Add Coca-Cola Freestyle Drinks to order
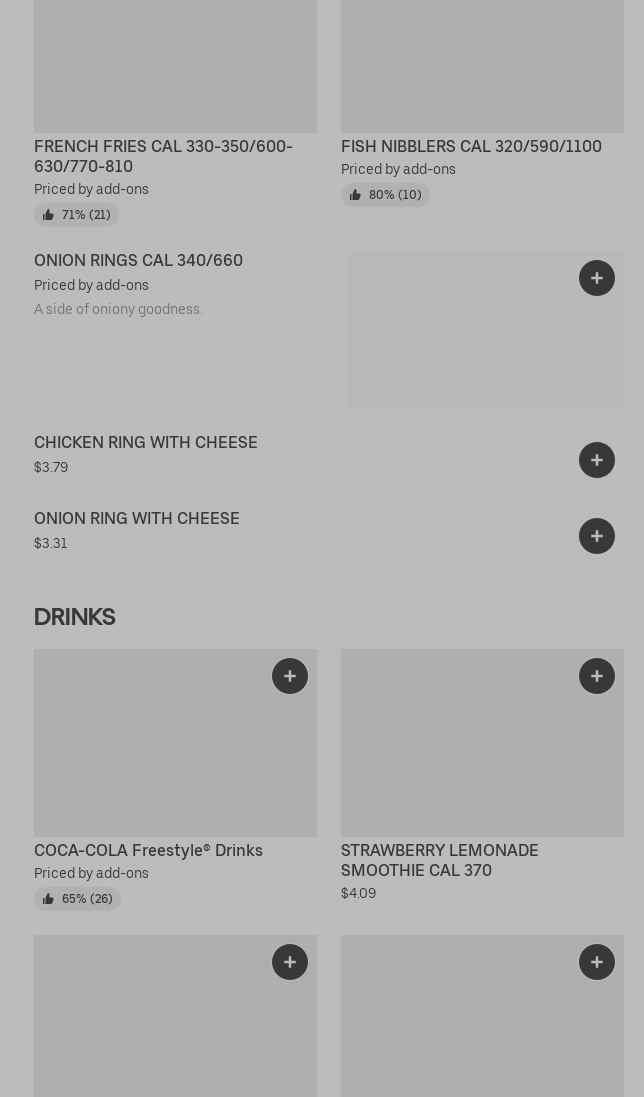644x1097 pixels. pyautogui.click(x=289, y=676)
